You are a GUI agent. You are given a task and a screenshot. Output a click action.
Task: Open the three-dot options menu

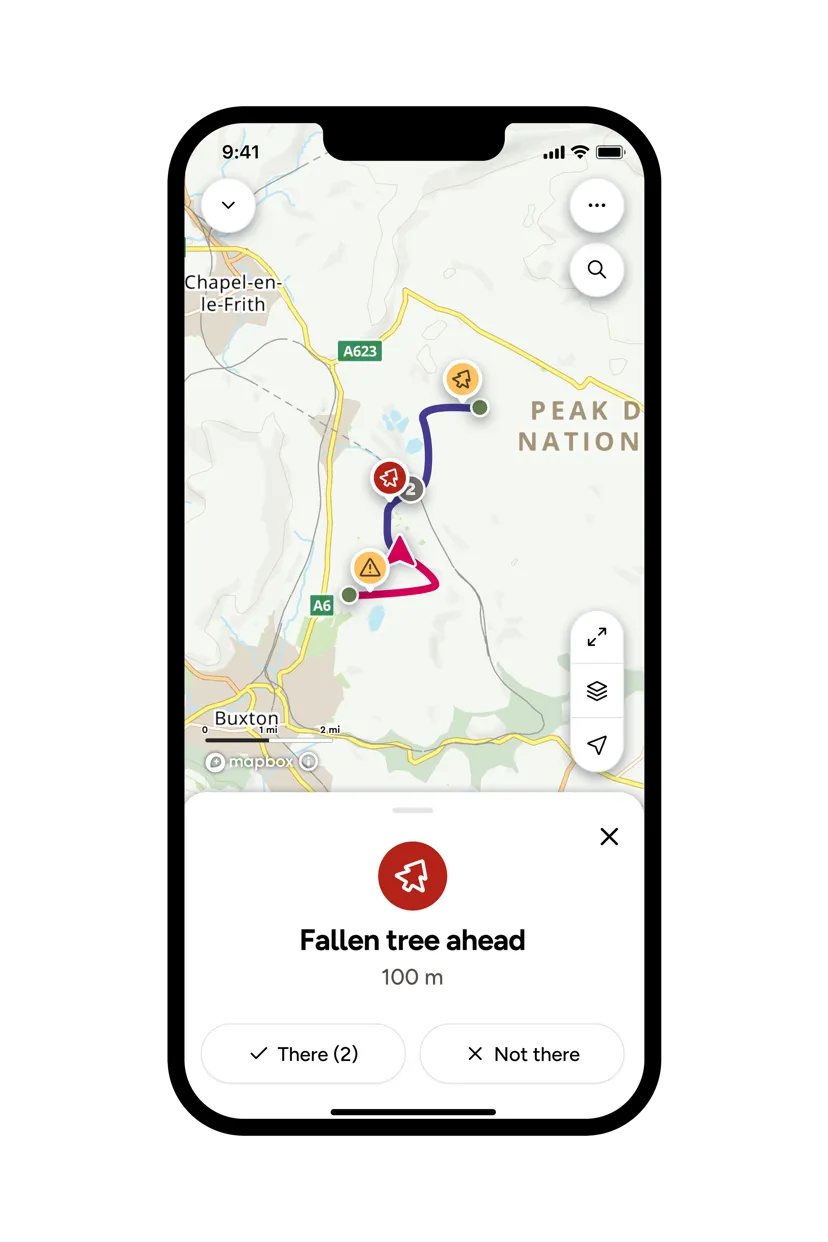(x=597, y=206)
